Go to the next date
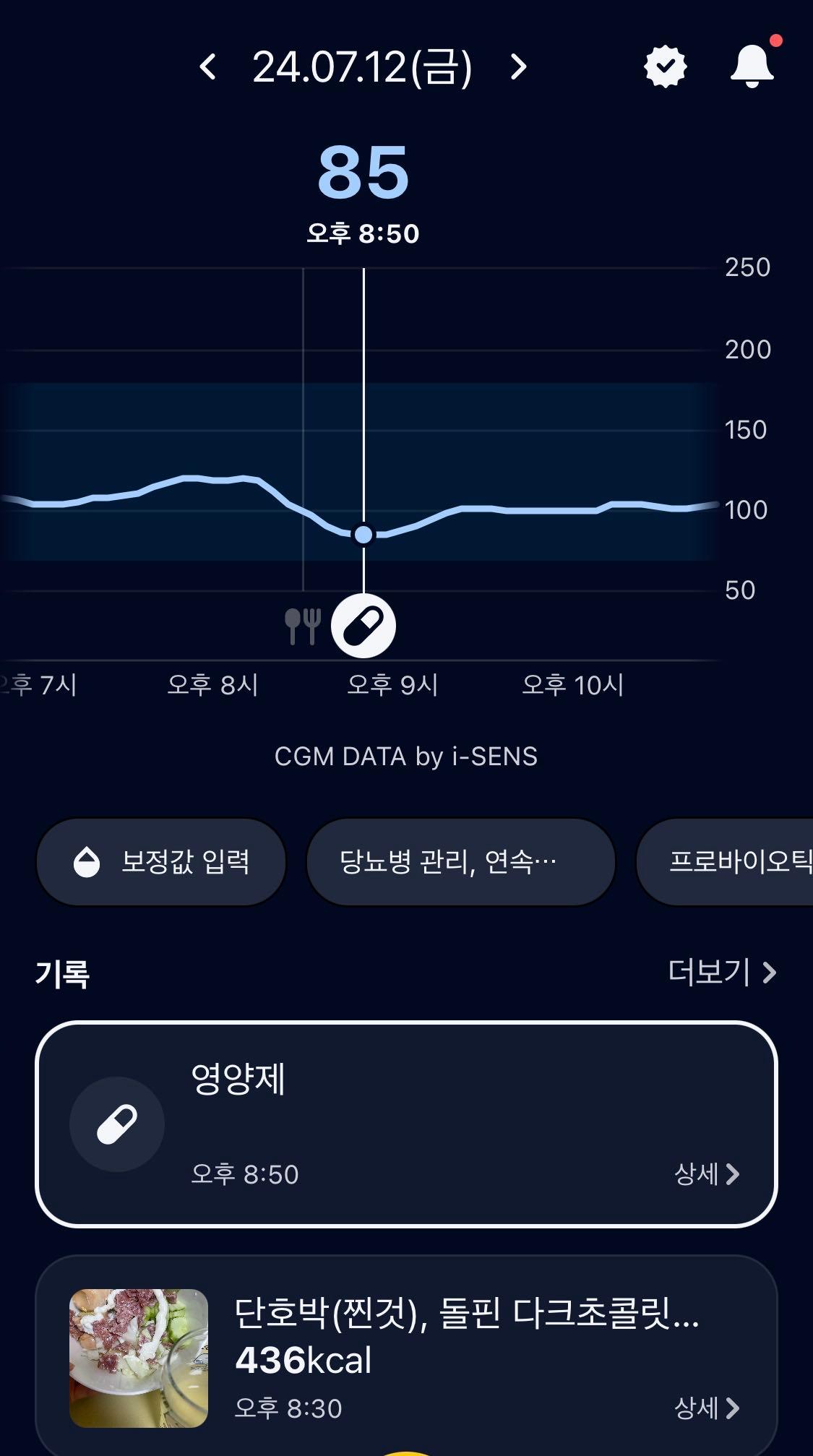 pos(518,67)
